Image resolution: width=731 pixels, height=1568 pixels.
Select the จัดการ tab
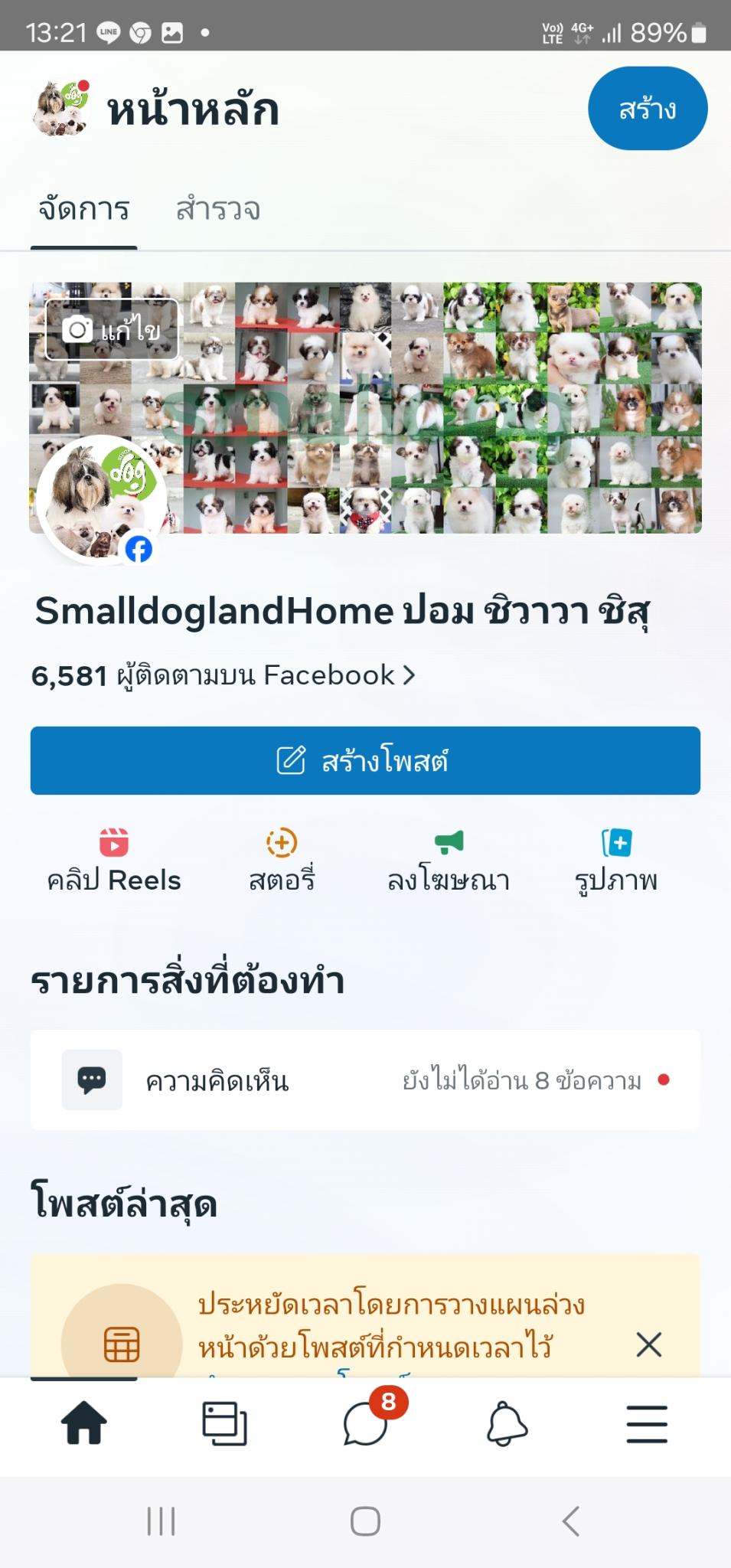point(84,209)
